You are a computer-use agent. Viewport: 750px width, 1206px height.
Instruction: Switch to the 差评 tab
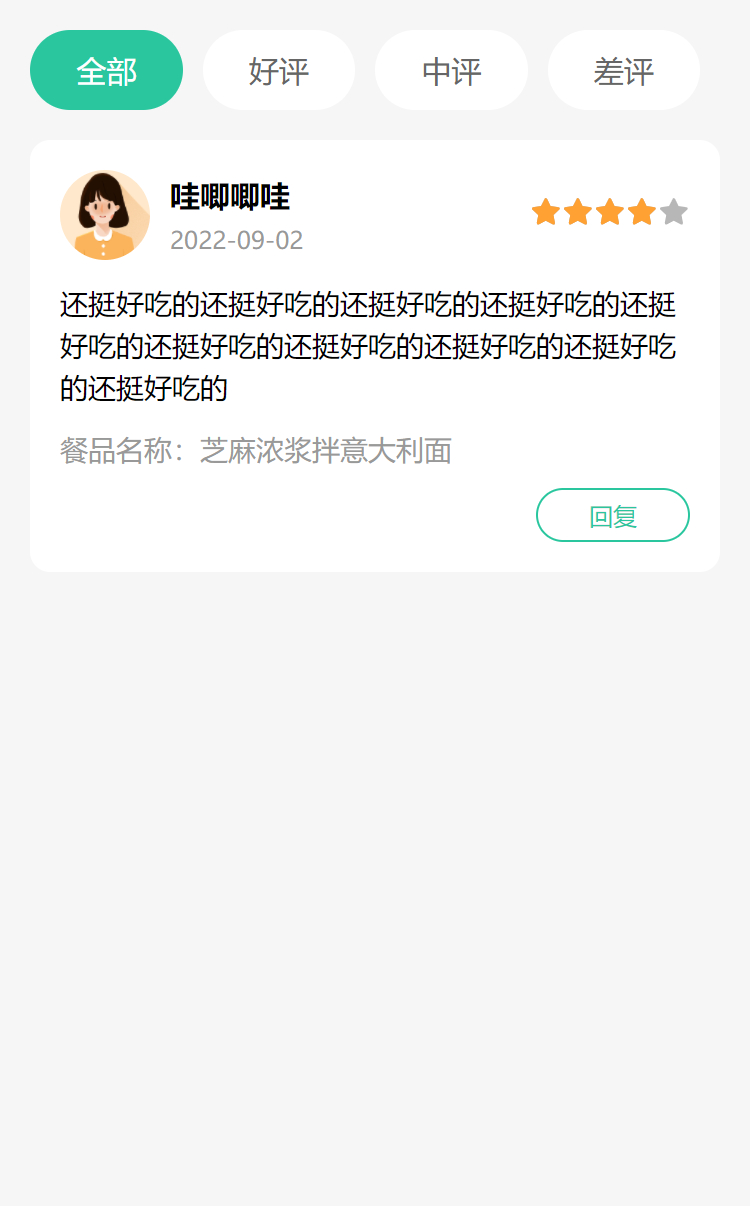tap(624, 70)
